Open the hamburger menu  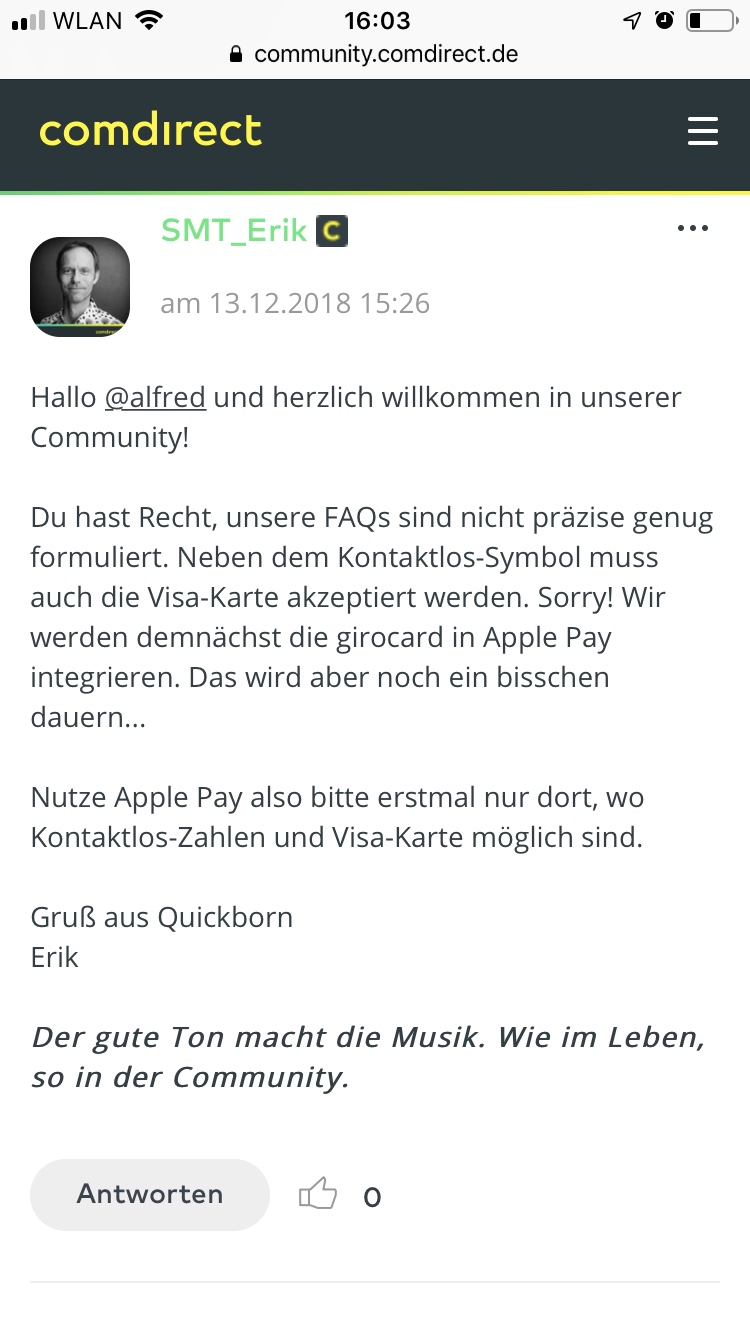coord(703,131)
